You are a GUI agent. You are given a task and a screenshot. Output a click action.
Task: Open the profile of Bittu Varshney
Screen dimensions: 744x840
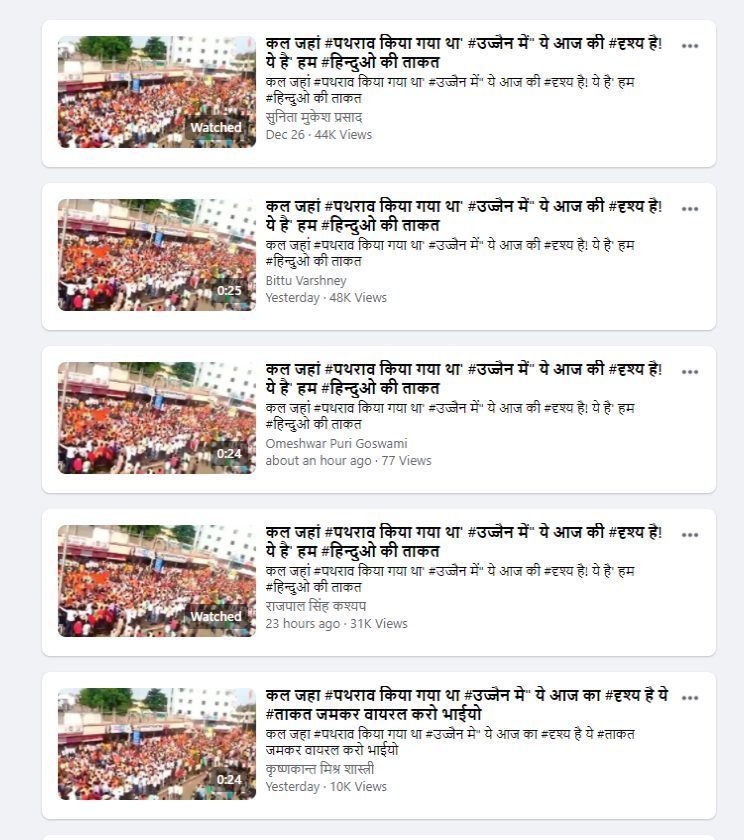pyautogui.click(x=304, y=280)
